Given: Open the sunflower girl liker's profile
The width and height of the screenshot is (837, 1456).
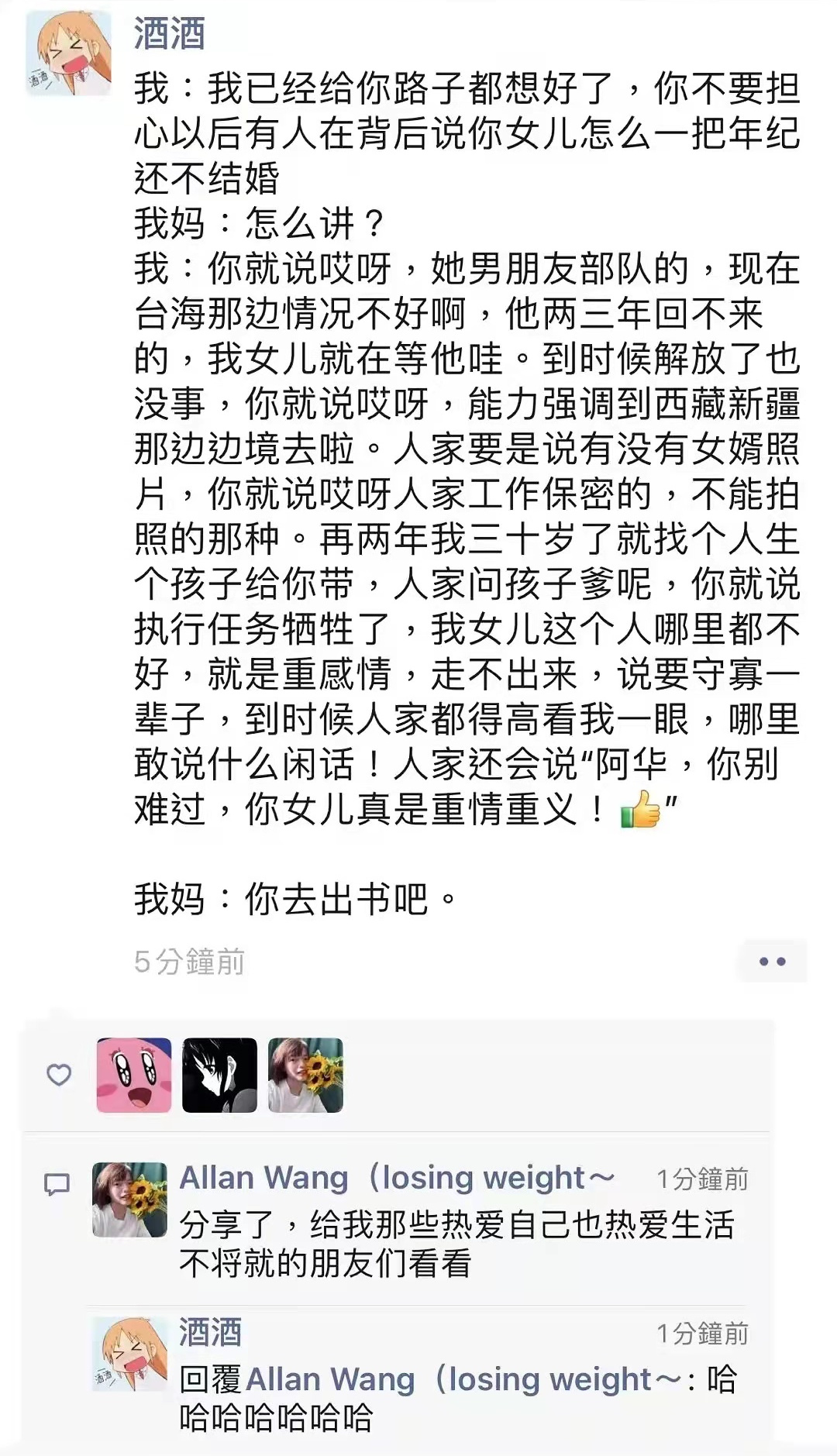Looking at the screenshot, I should tap(305, 1075).
